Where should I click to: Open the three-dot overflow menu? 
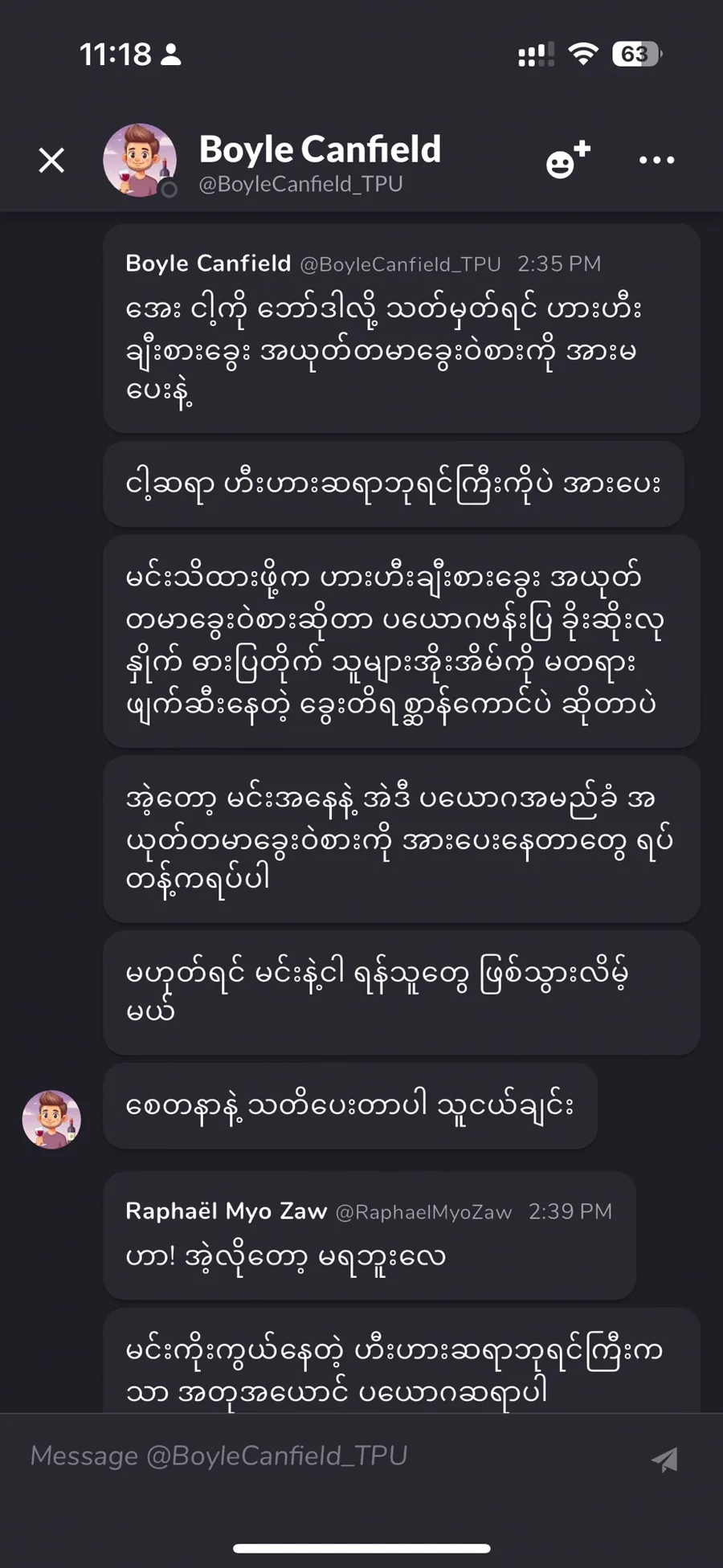(656, 160)
